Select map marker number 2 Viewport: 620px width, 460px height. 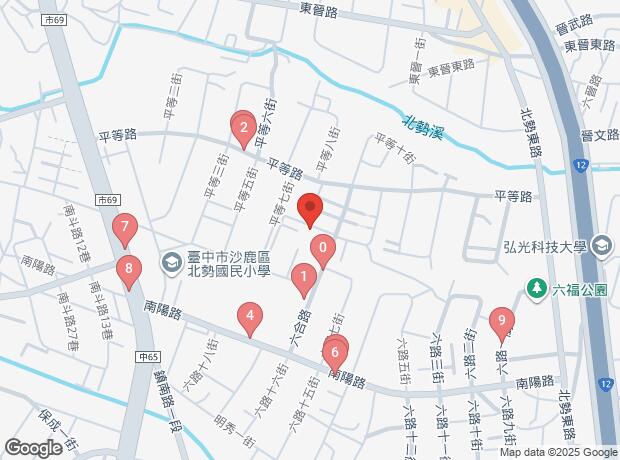(241, 127)
